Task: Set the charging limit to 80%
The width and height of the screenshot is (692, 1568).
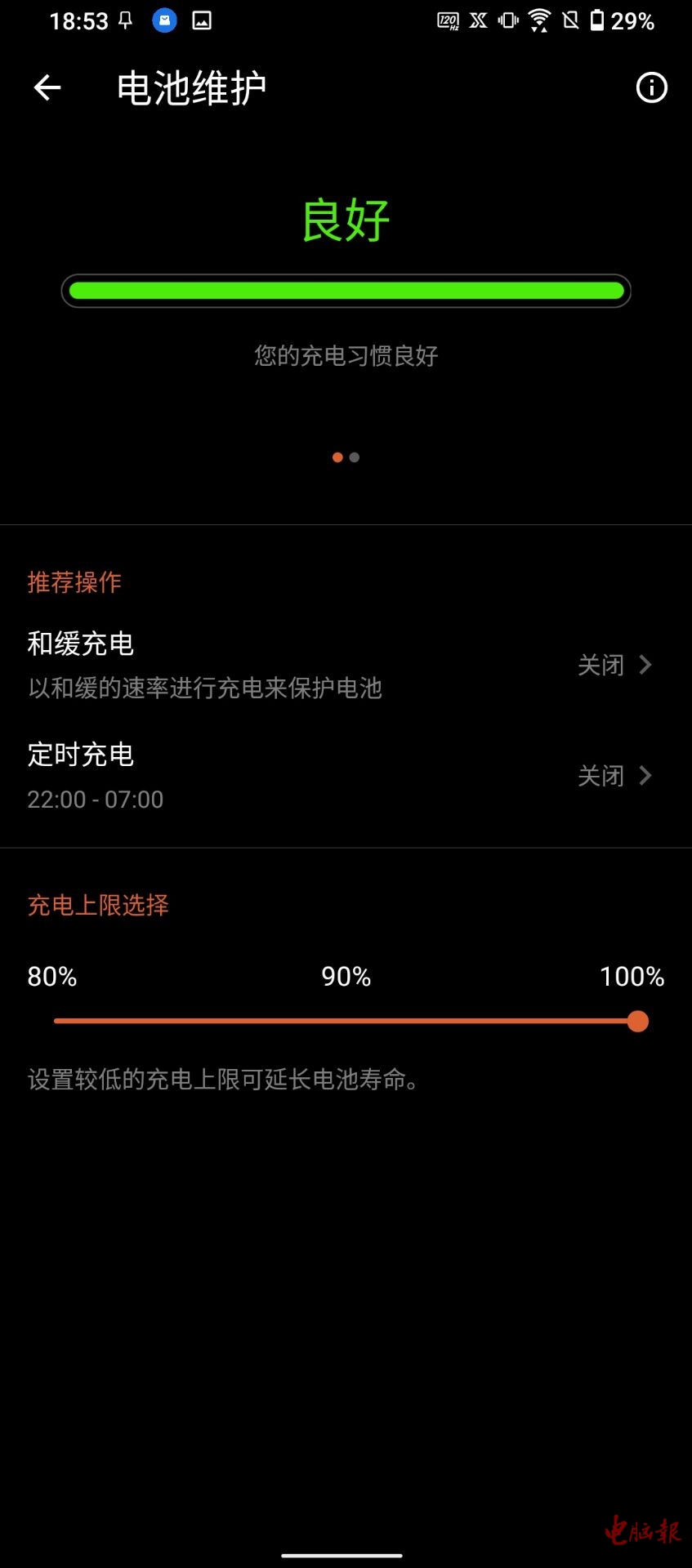Action: tap(56, 1021)
